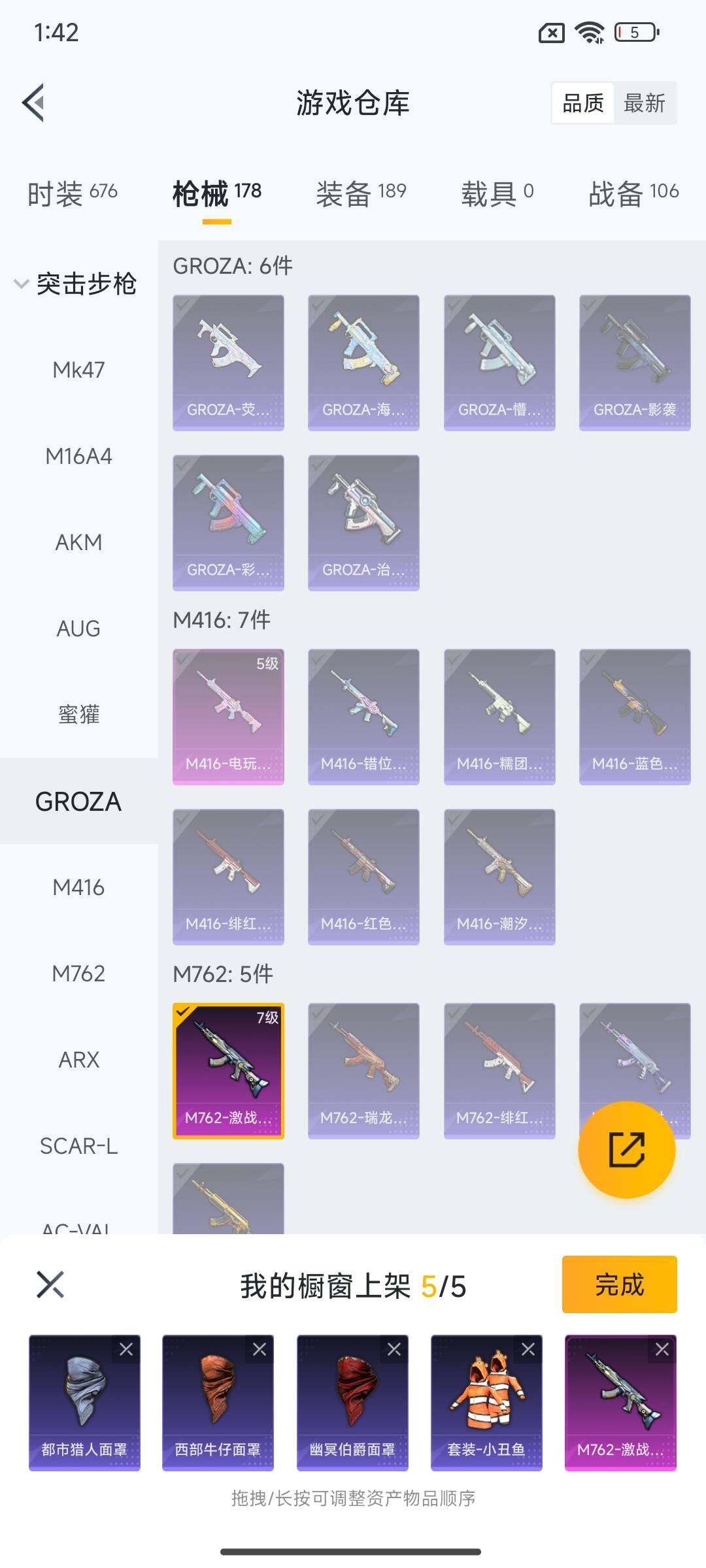Image resolution: width=706 pixels, height=1568 pixels.
Task: Tap the yellow floating share button
Action: [x=626, y=1149]
